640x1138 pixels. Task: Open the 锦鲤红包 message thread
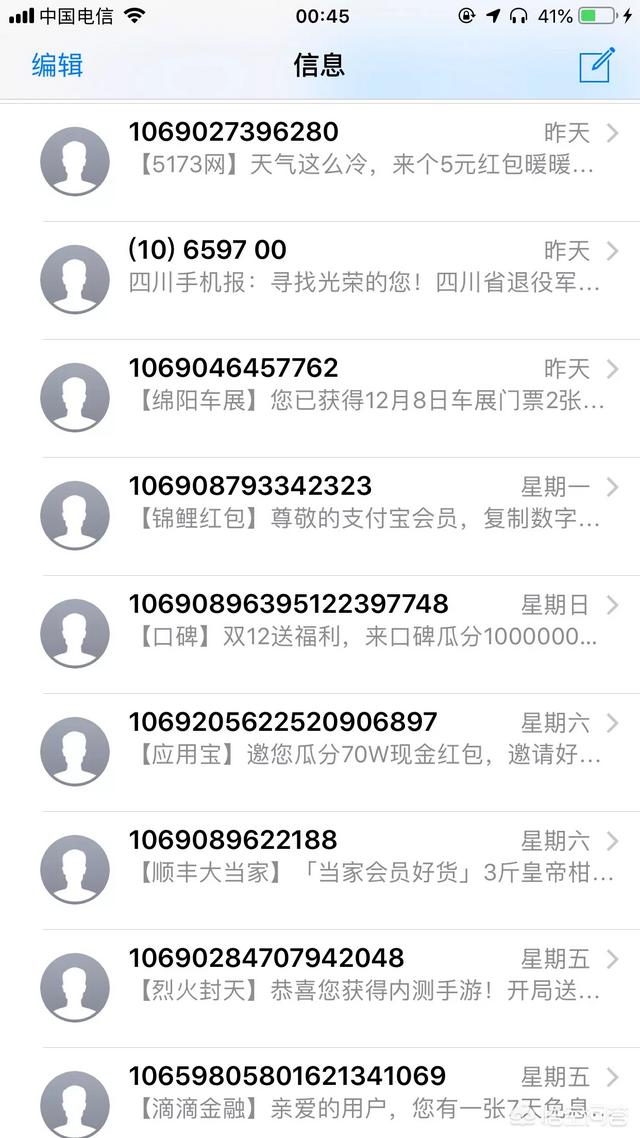320,517
